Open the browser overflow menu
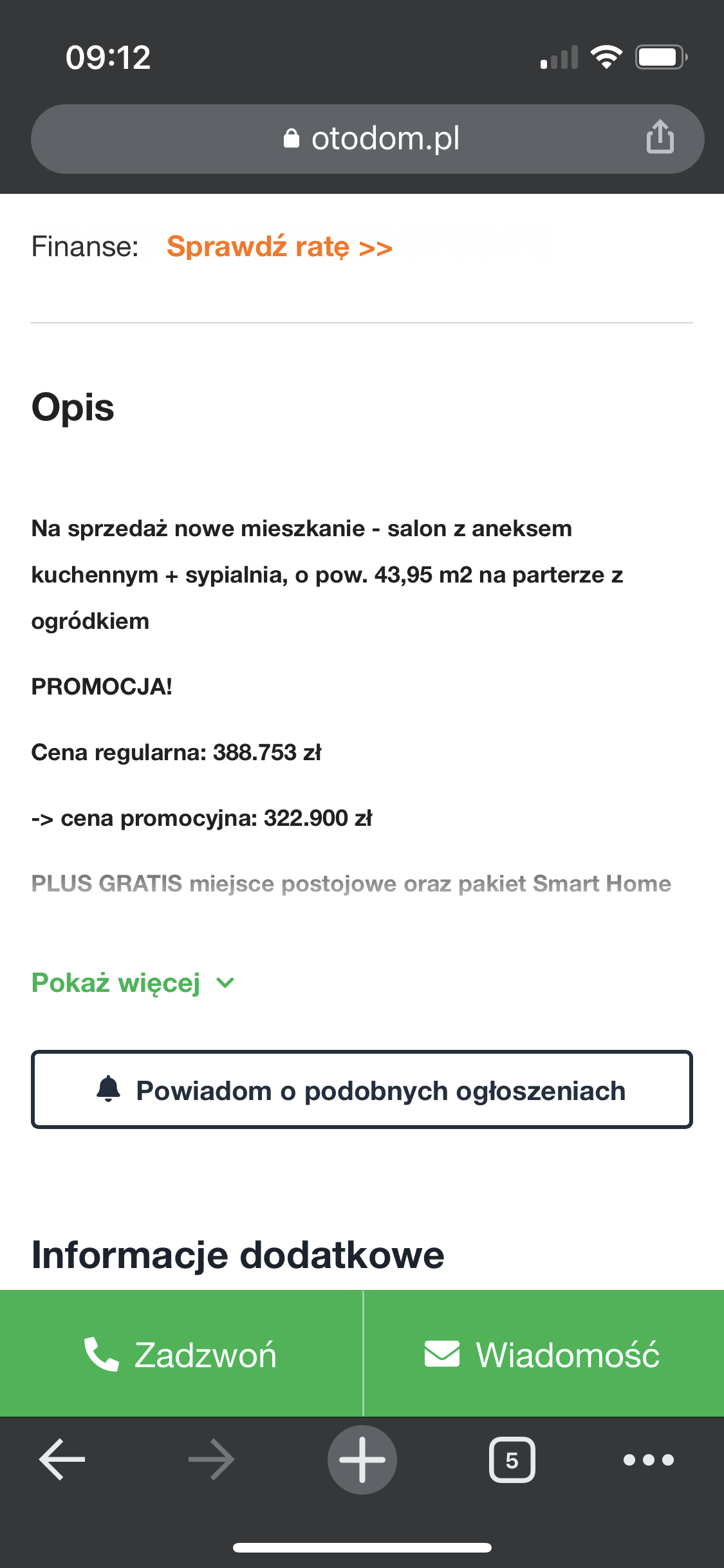Image resolution: width=724 pixels, height=1568 pixels. tap(648, 1460)
